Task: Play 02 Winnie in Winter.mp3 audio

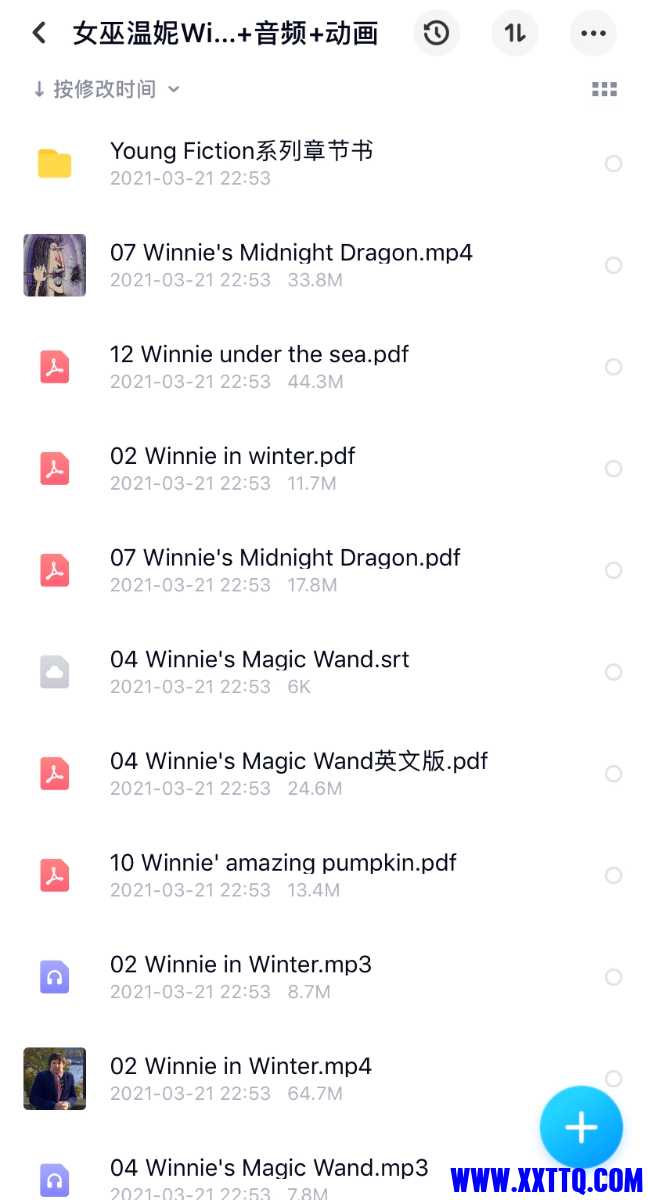Action: (x=240, y=965)
